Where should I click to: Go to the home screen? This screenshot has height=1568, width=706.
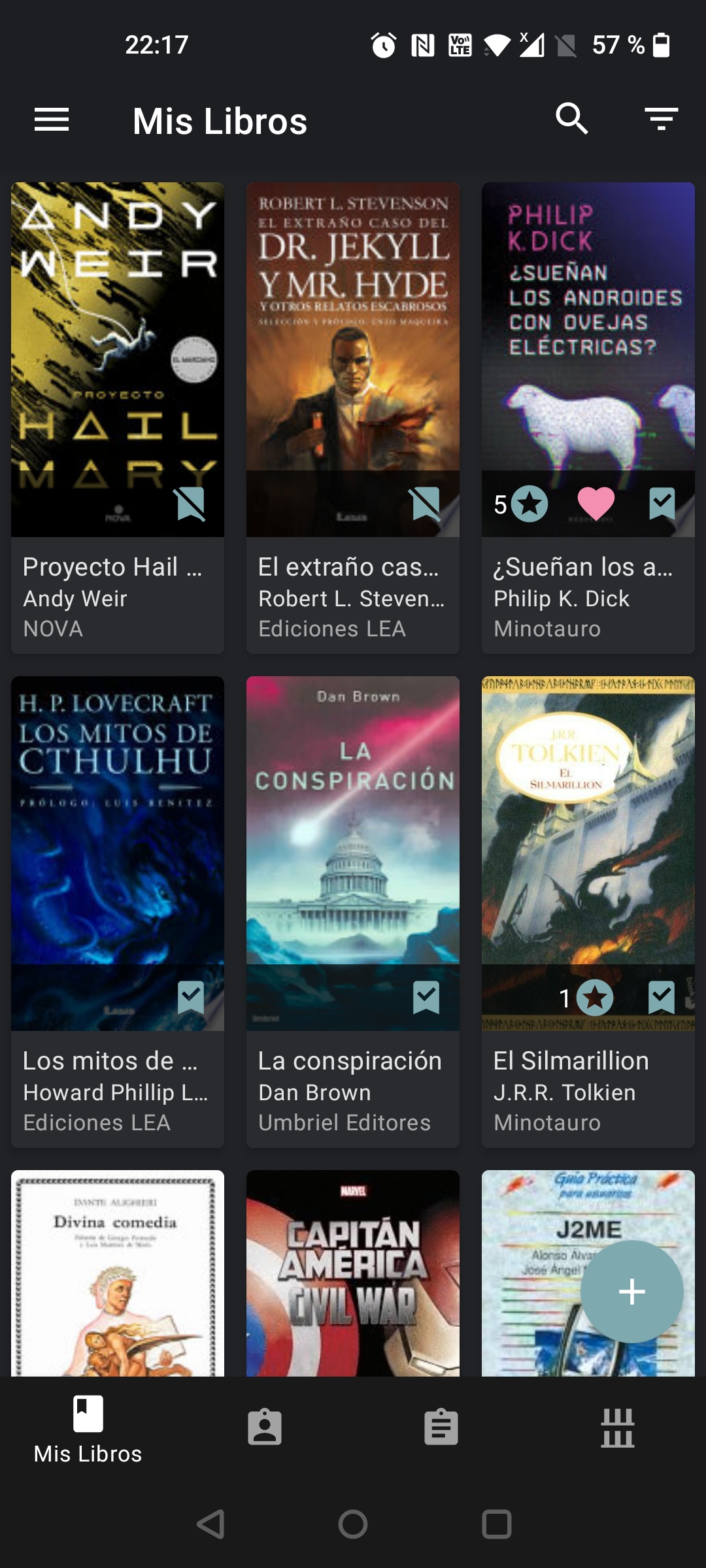[x=353, y=1524]
